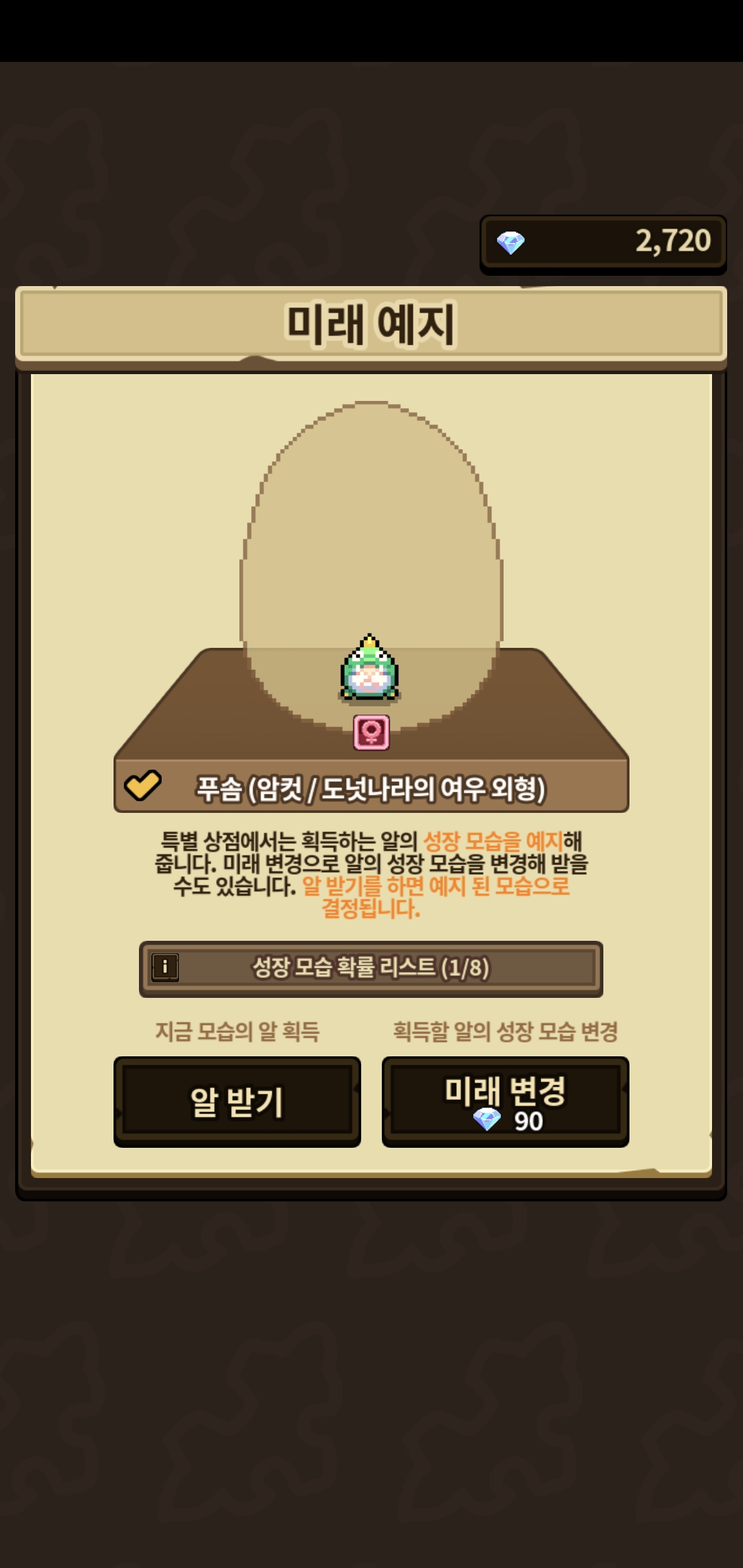Open the 성장 모습 확률 리스트 (1/8)

pyautogui.click(x=371, y=968)
